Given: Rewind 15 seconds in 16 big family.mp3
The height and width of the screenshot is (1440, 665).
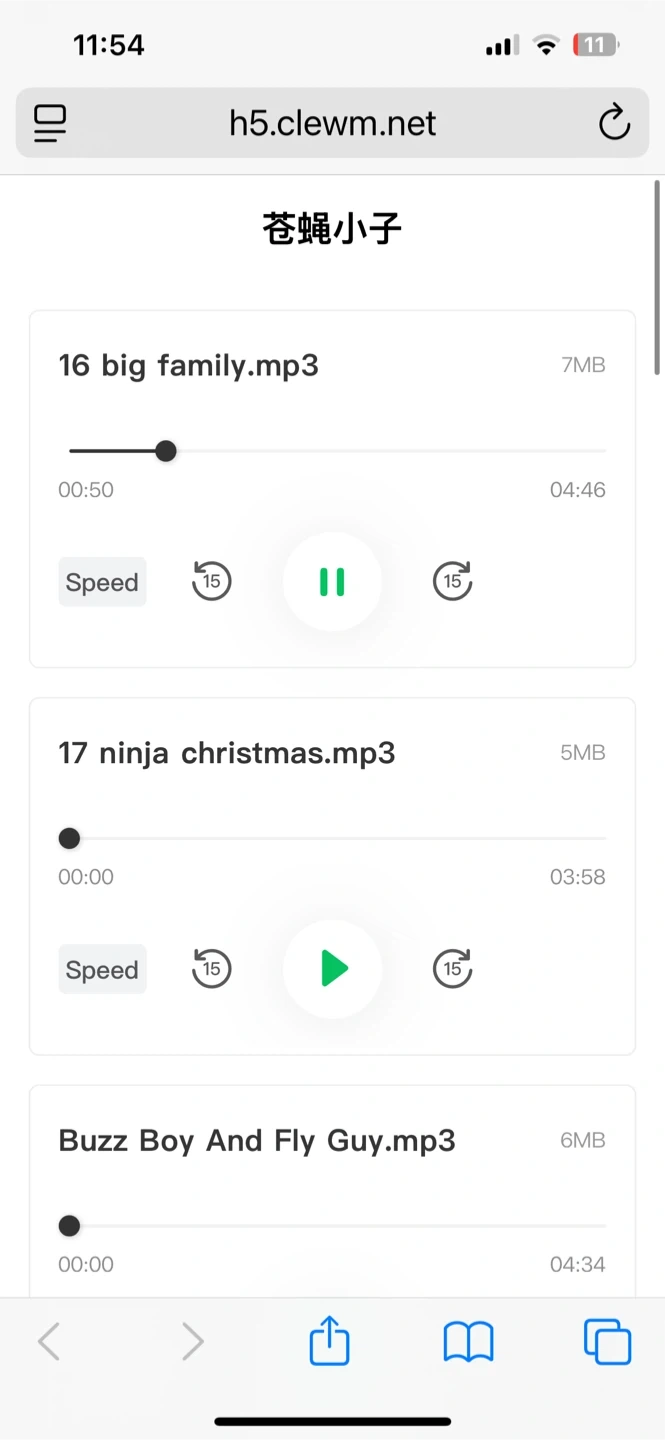Looking at the screenshot, I should click(x=211, y=581).
